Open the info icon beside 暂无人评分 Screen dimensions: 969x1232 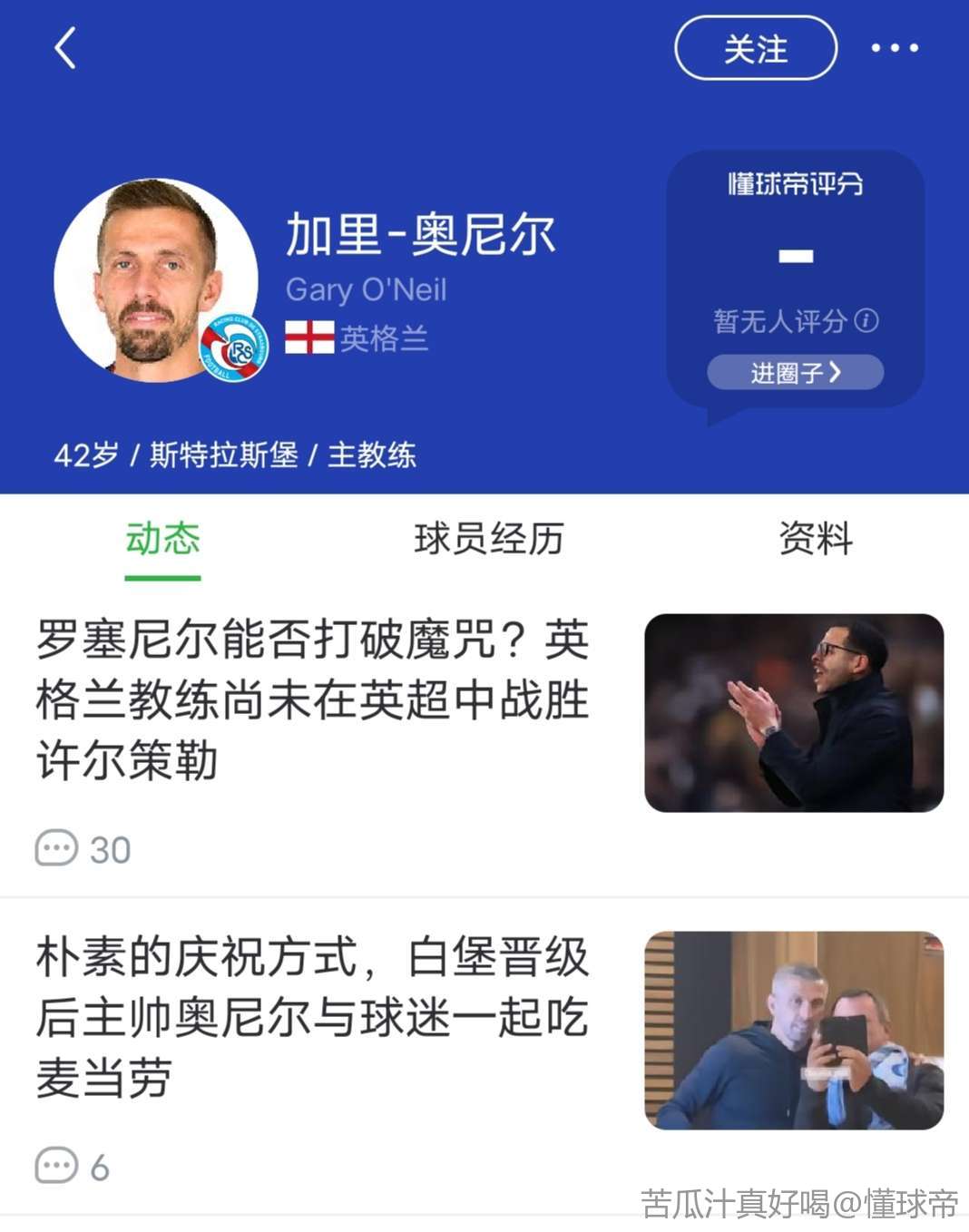tap(866, 320)
